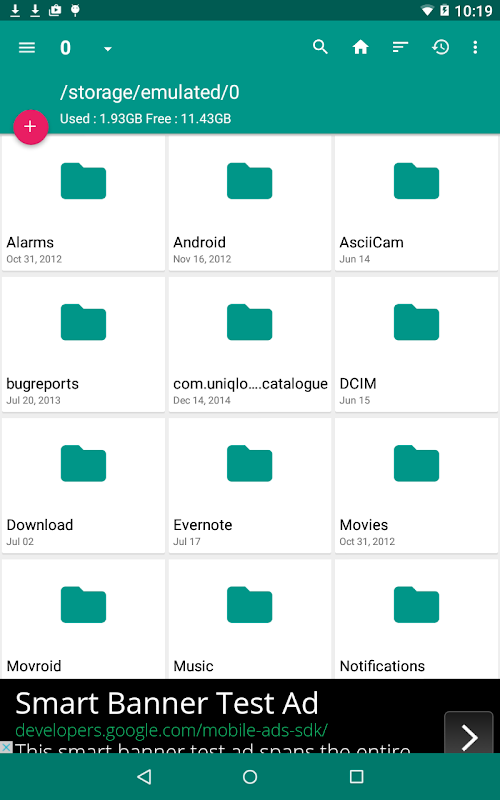
Task: Open the history icon
Action: coord(440,47)
